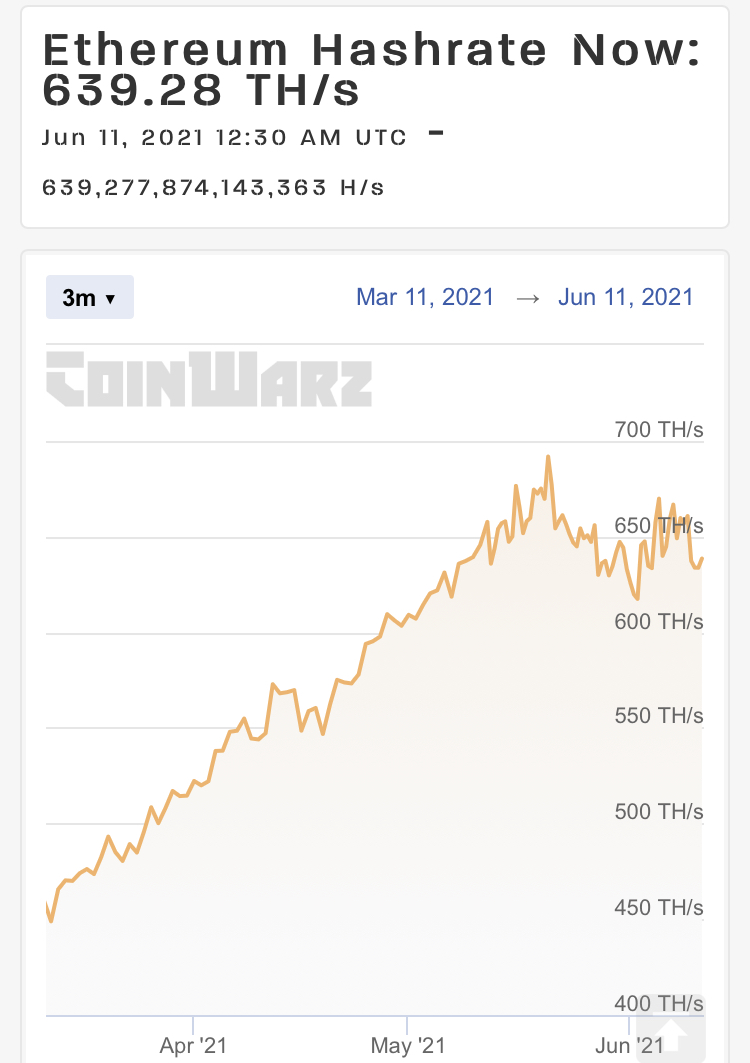Open the 3m time range dropdown
Image resolution: width=750 pixels, height=1063 pixels.
(90, 298)
